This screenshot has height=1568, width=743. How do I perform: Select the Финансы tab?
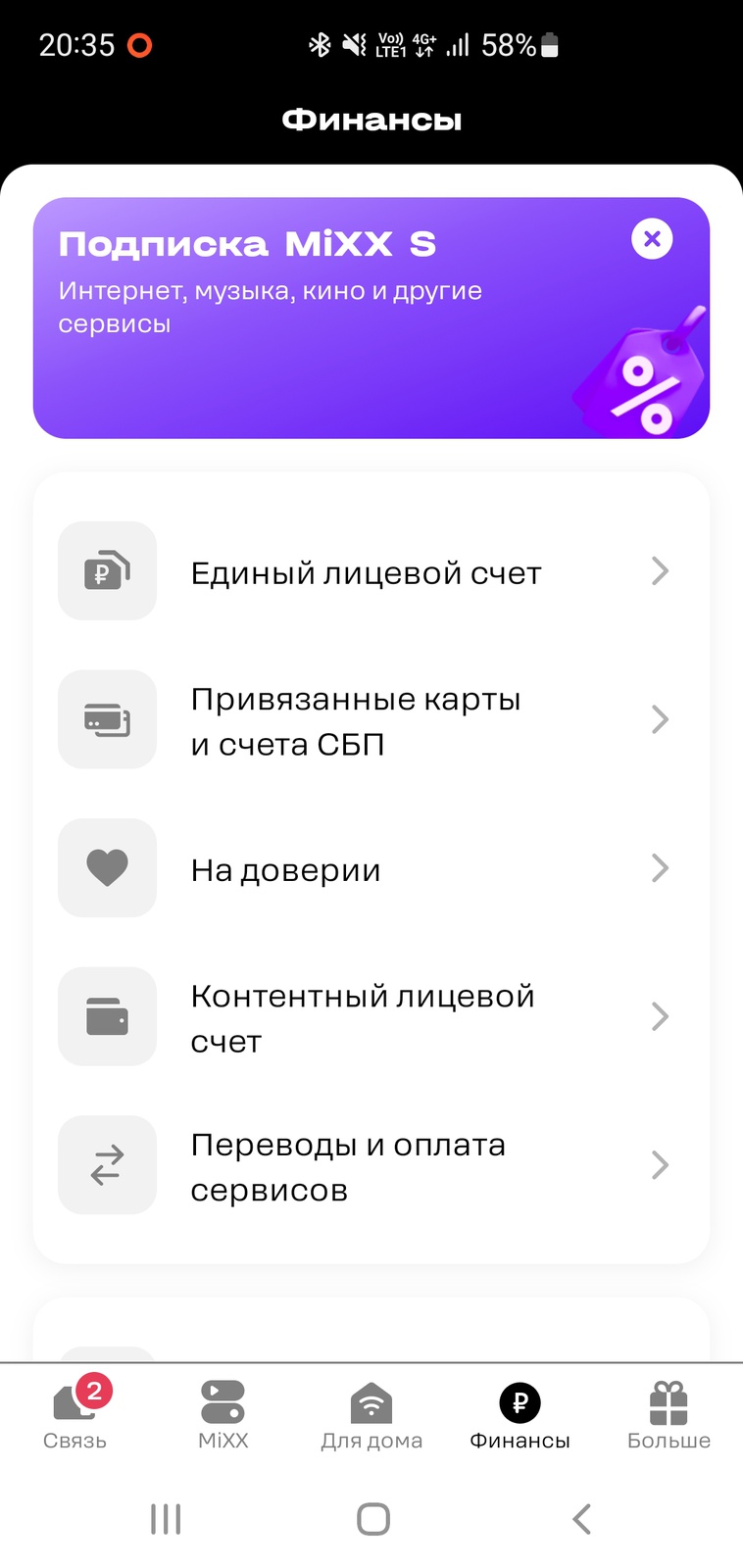click(x=520, y=1415)
